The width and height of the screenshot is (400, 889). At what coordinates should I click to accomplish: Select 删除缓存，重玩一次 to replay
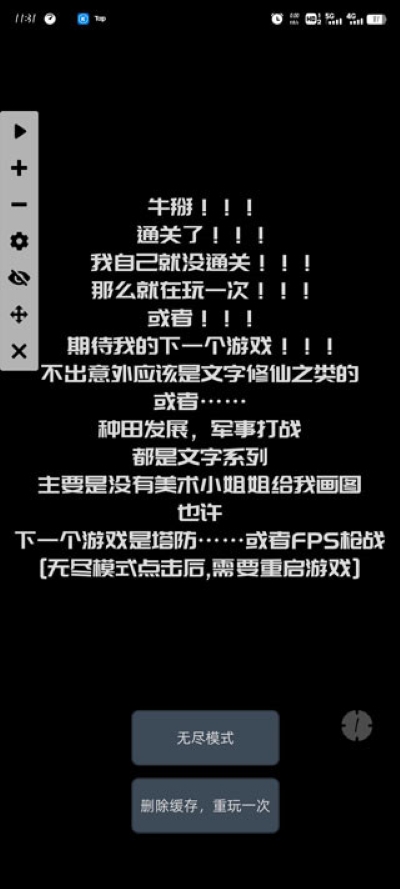205,806
